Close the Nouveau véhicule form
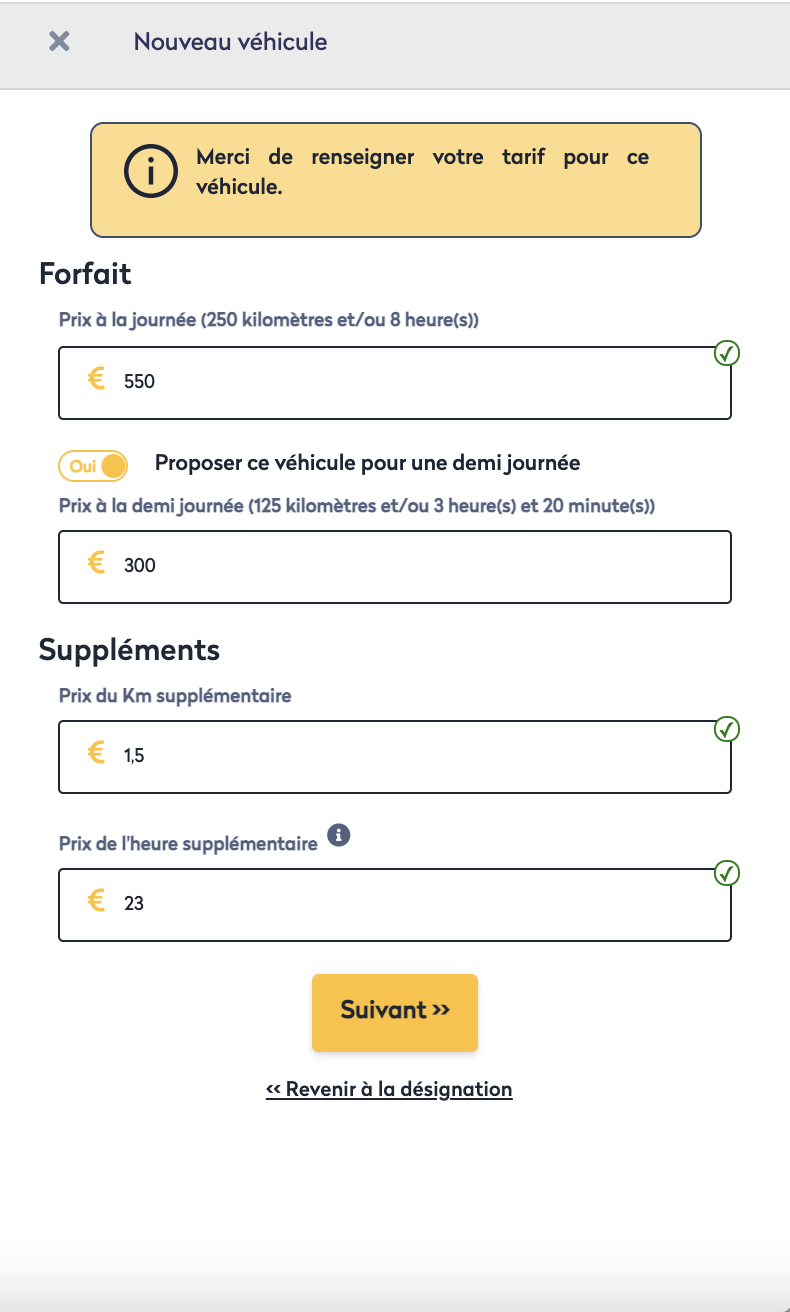 (59, 41)
